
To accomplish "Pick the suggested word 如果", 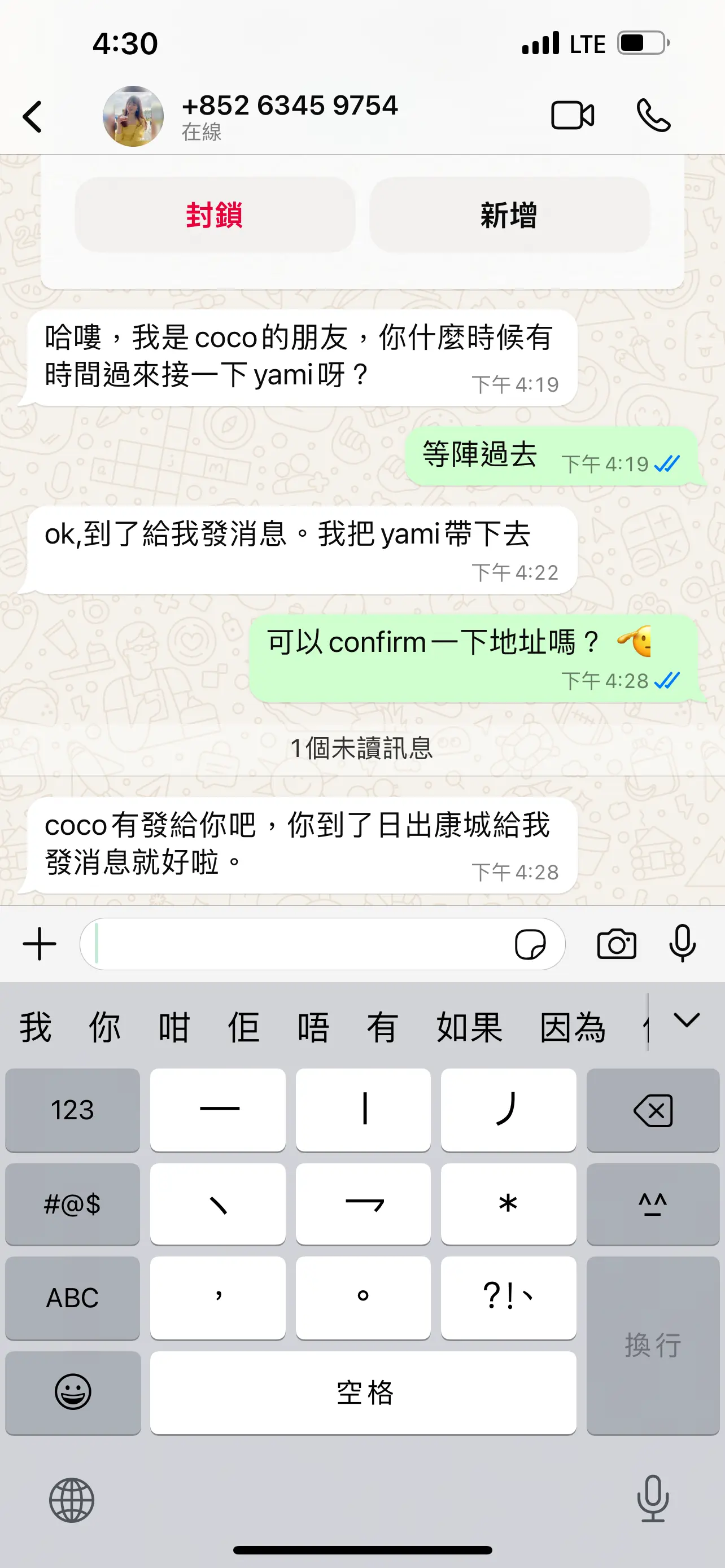I will pos(469,1027).
